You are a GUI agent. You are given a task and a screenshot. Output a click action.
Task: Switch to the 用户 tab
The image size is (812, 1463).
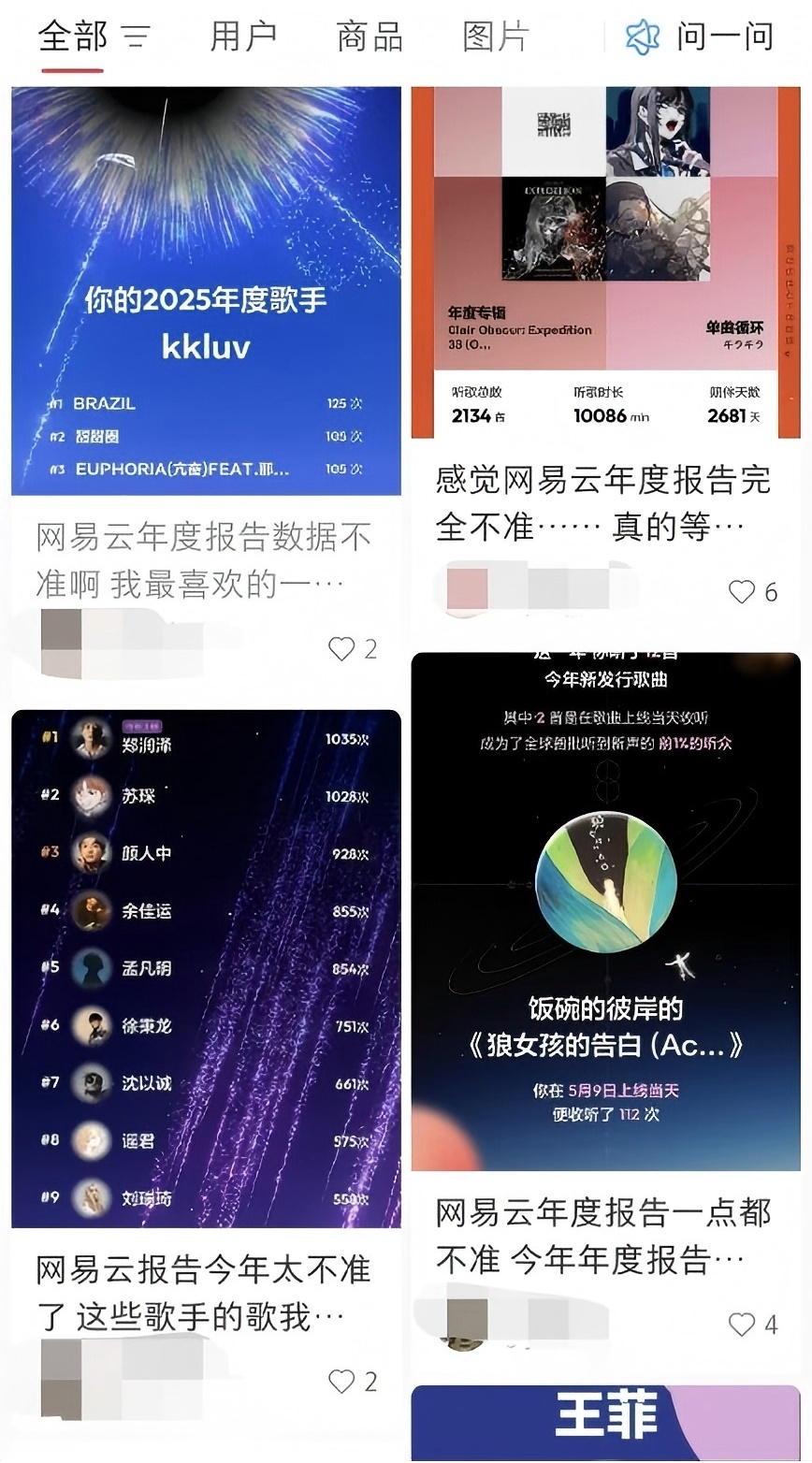[243, 36]
